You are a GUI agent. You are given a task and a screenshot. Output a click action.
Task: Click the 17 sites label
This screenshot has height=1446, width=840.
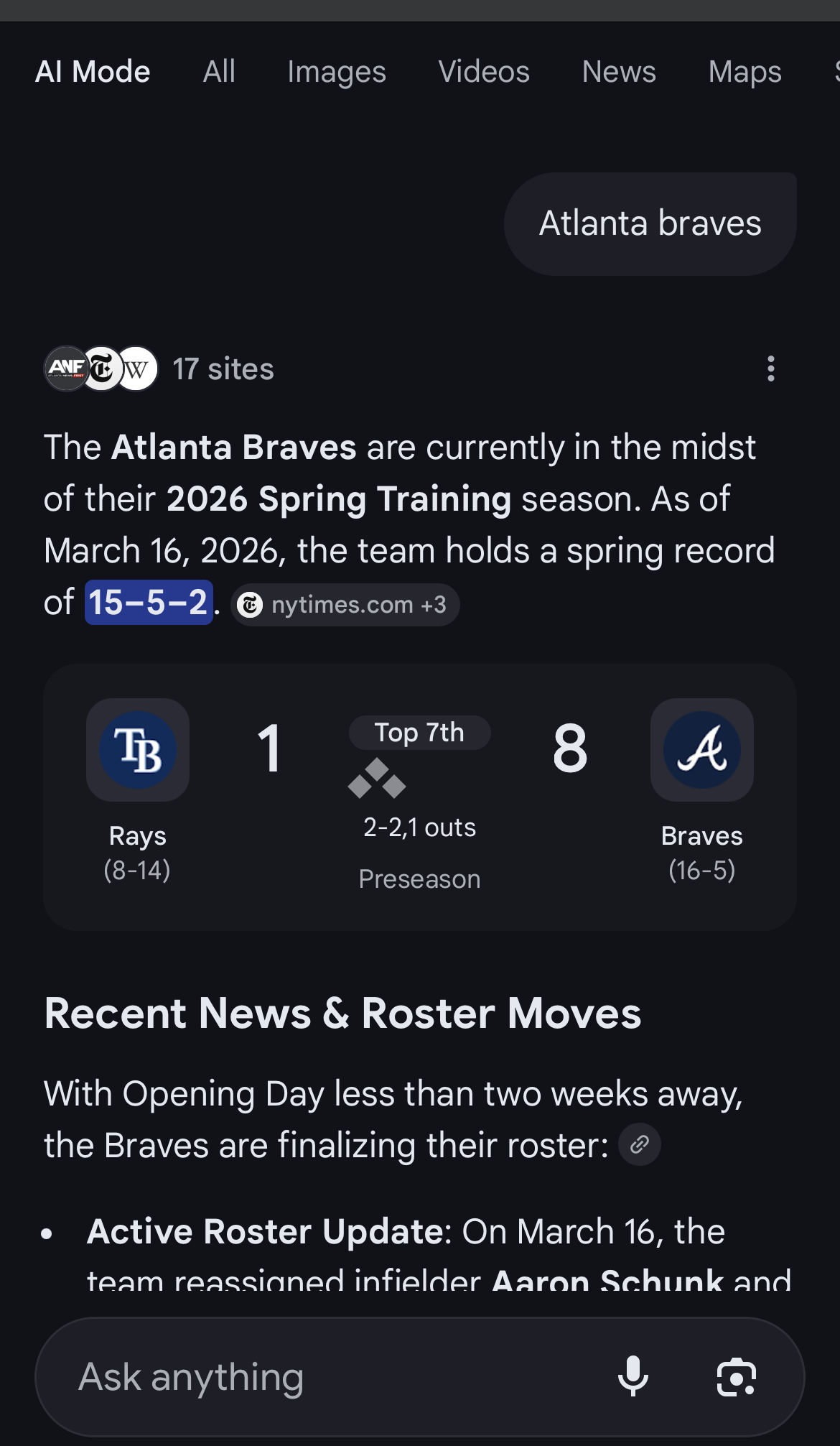point(222,369)
